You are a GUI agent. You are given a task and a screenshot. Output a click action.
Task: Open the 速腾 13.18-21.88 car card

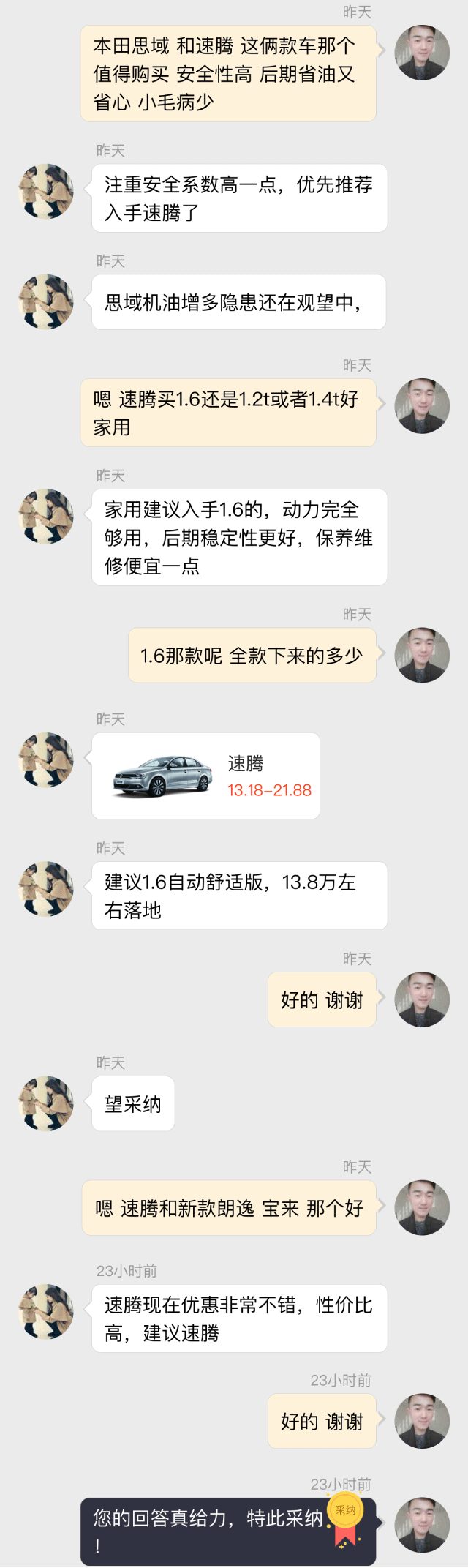(205, 776)
